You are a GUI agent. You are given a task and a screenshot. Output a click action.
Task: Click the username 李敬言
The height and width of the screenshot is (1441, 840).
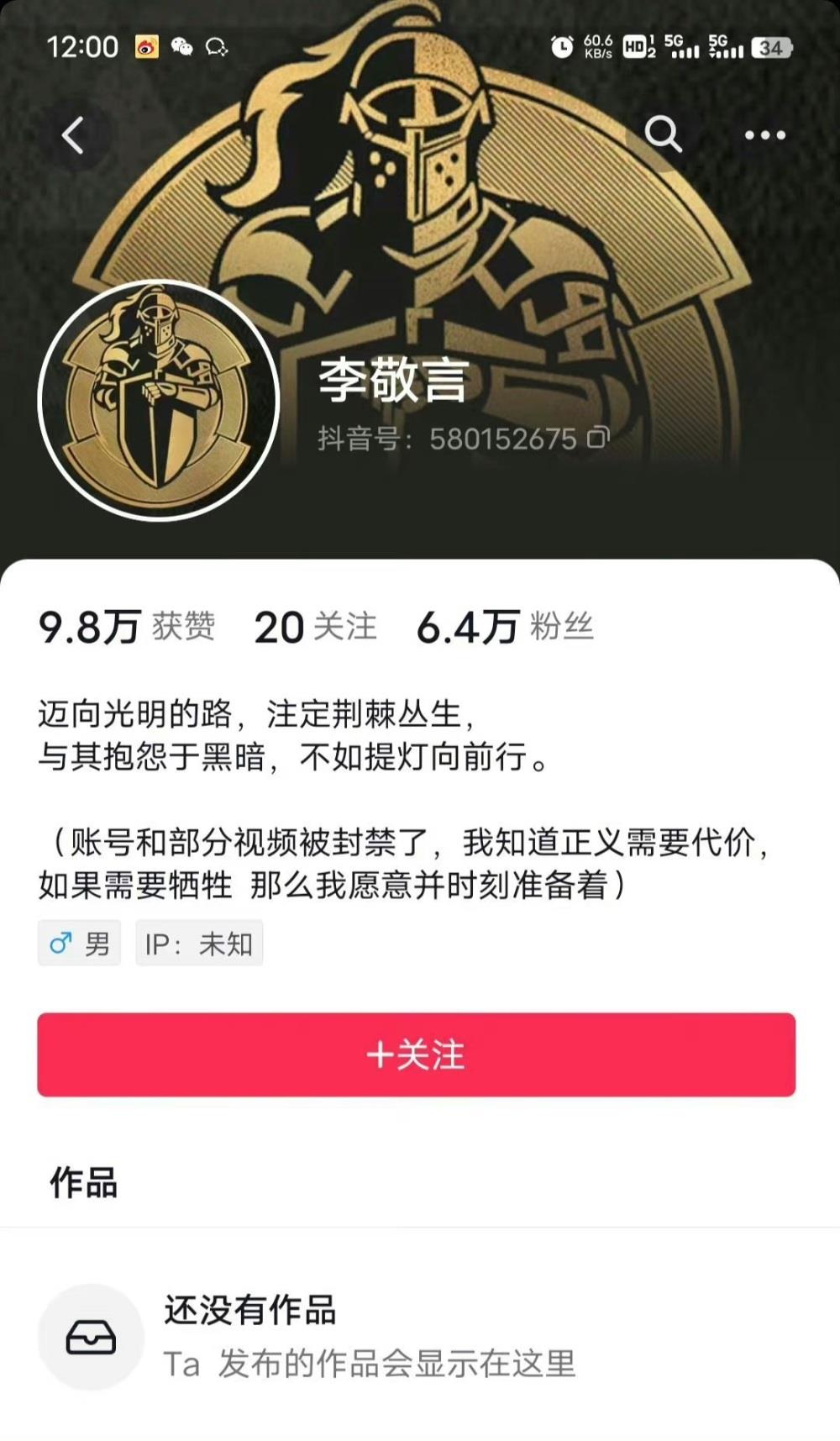(391, 387)
